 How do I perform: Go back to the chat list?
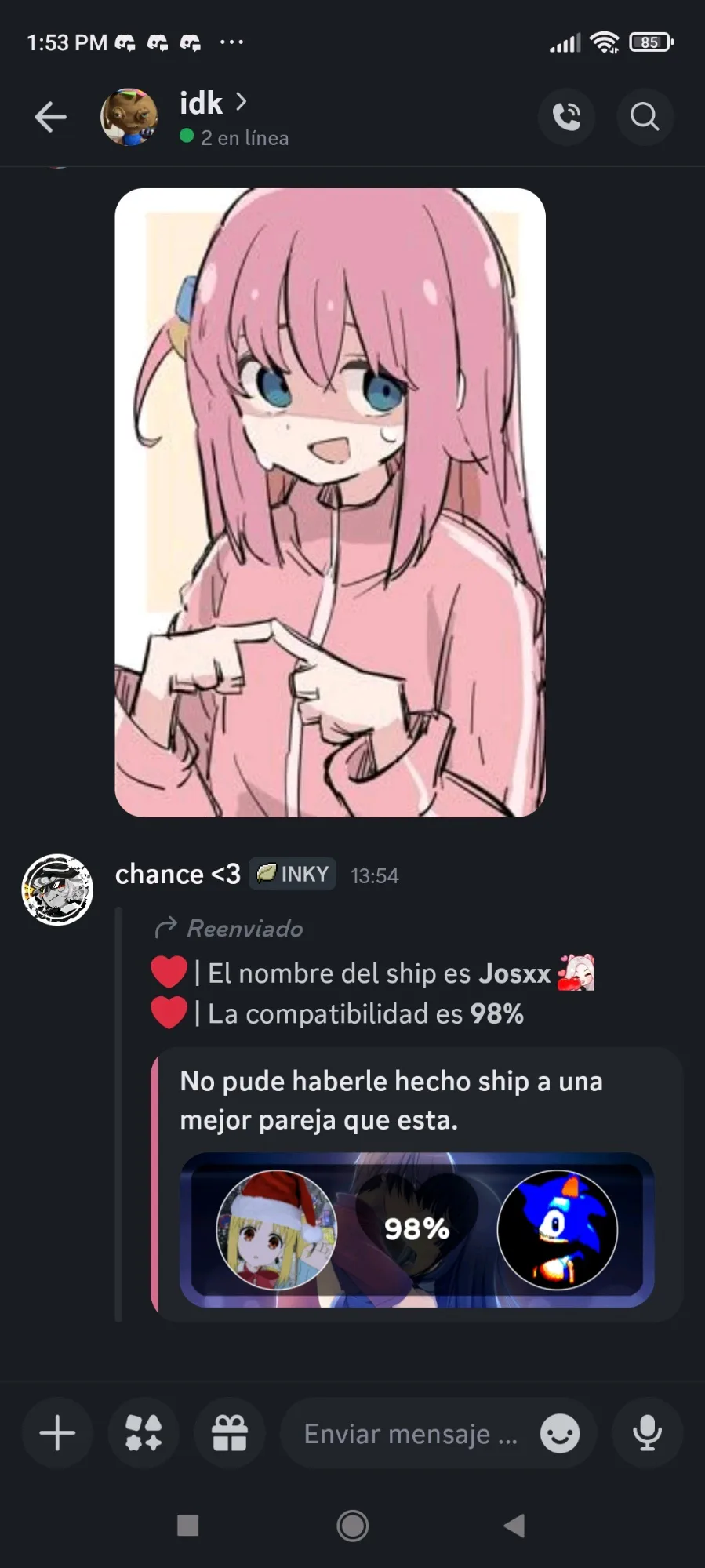pos(50,118)
